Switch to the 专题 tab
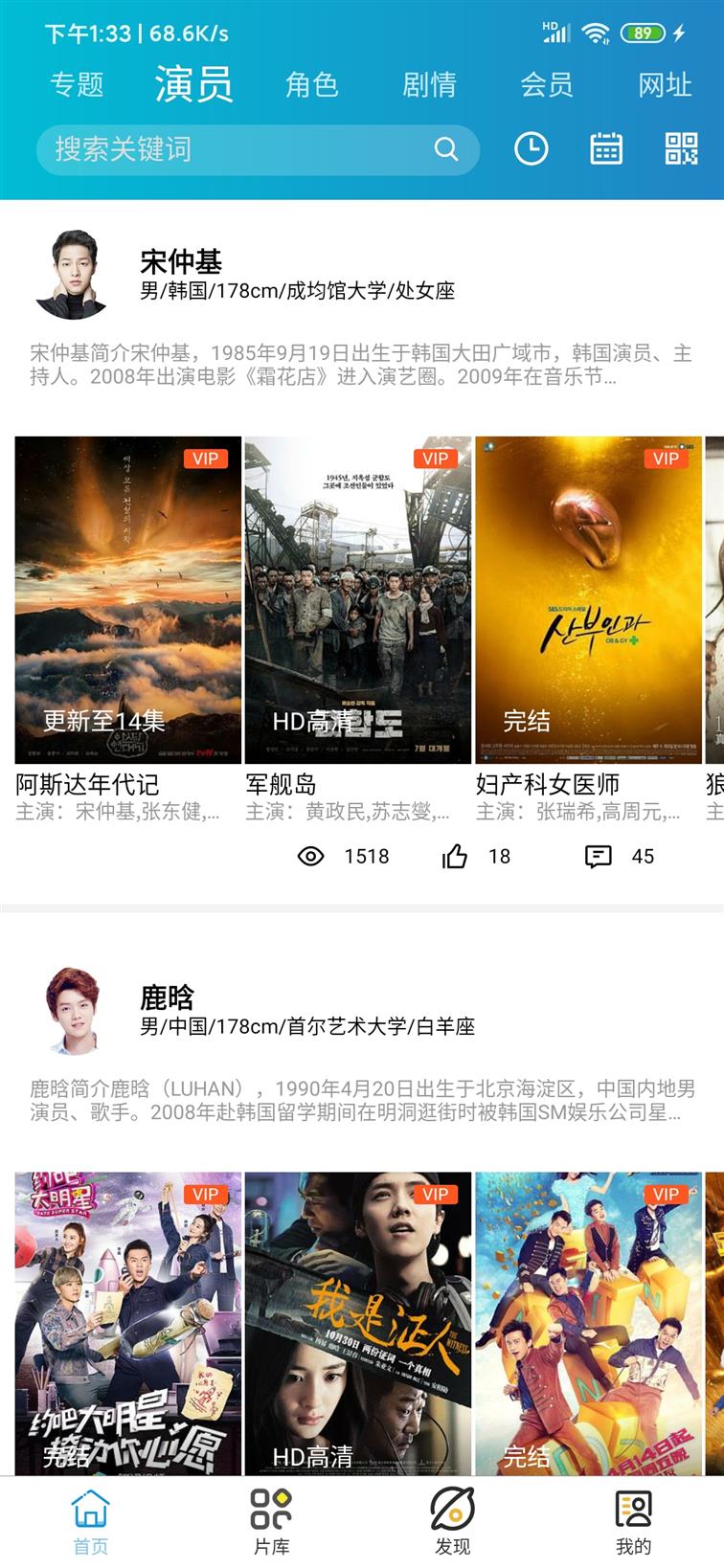Screen dimensions: 724x1568 point(77,84)
